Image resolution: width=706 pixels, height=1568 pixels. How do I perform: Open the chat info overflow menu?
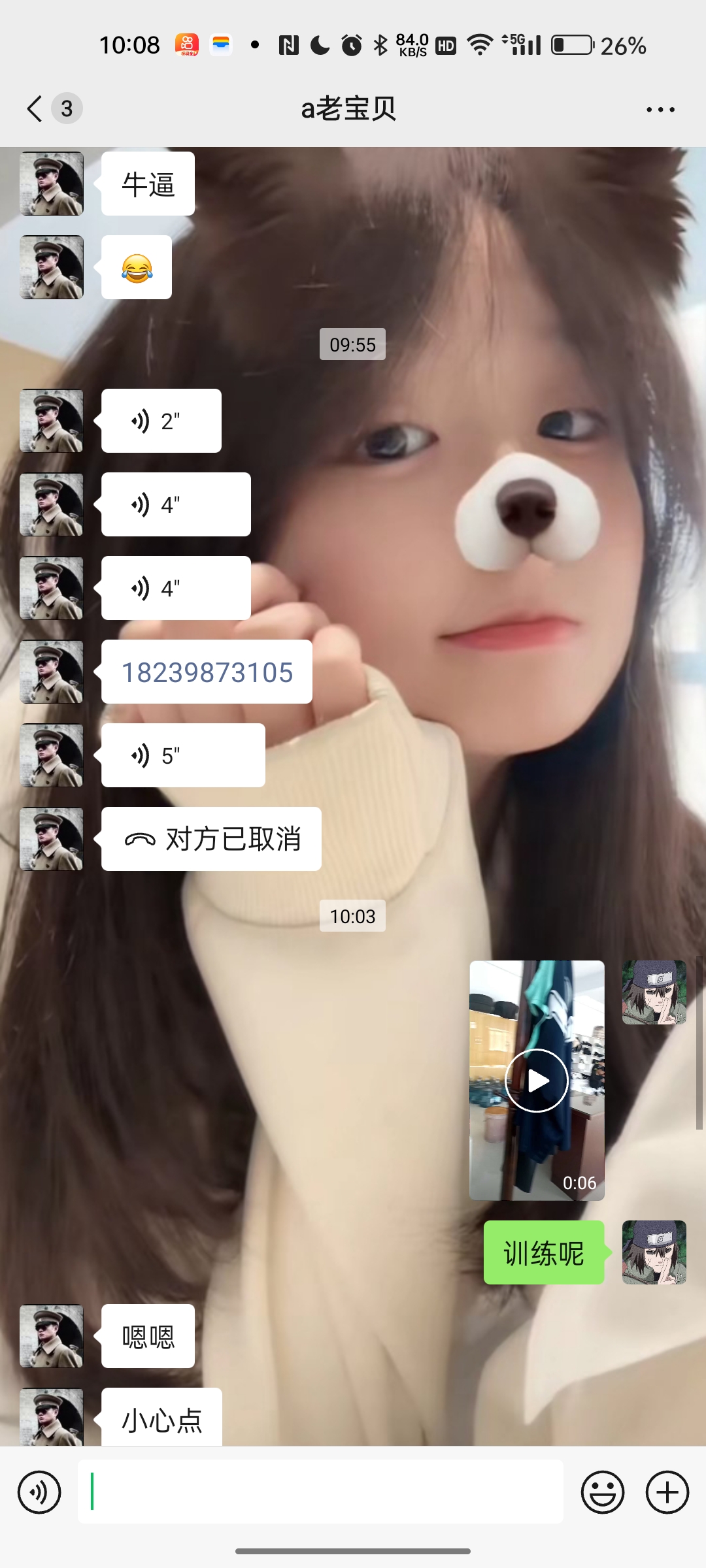(660, 110)
